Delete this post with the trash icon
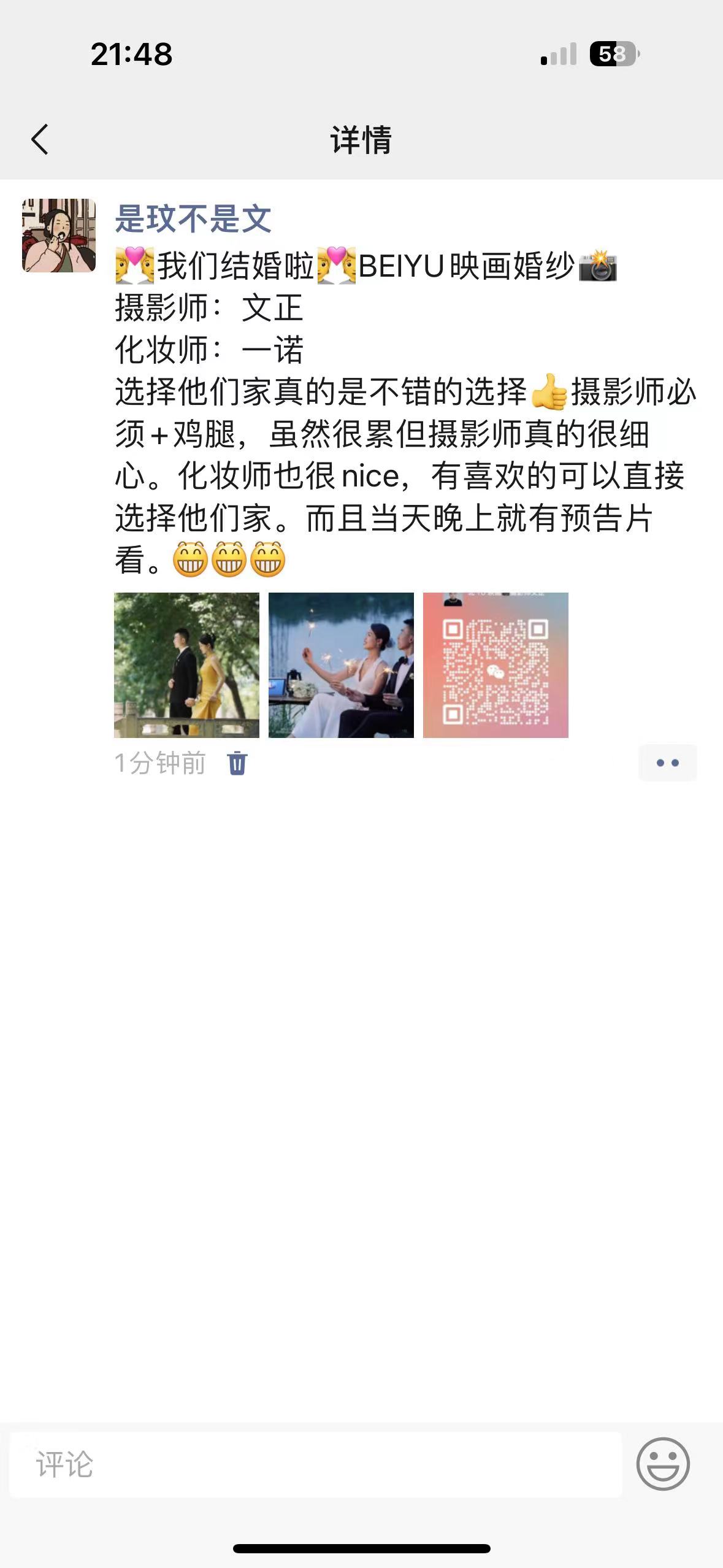 point(237,763)
